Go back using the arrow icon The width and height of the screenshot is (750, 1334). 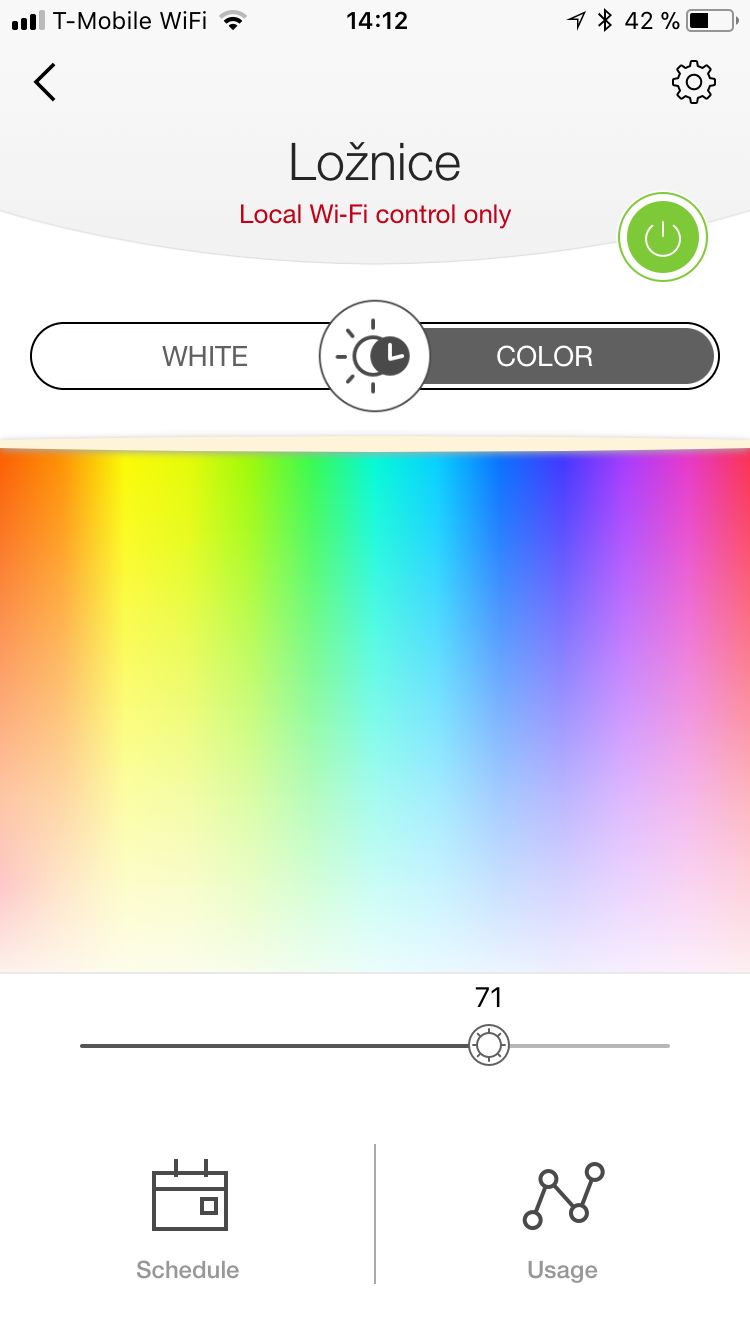click(x=45, y=82)
